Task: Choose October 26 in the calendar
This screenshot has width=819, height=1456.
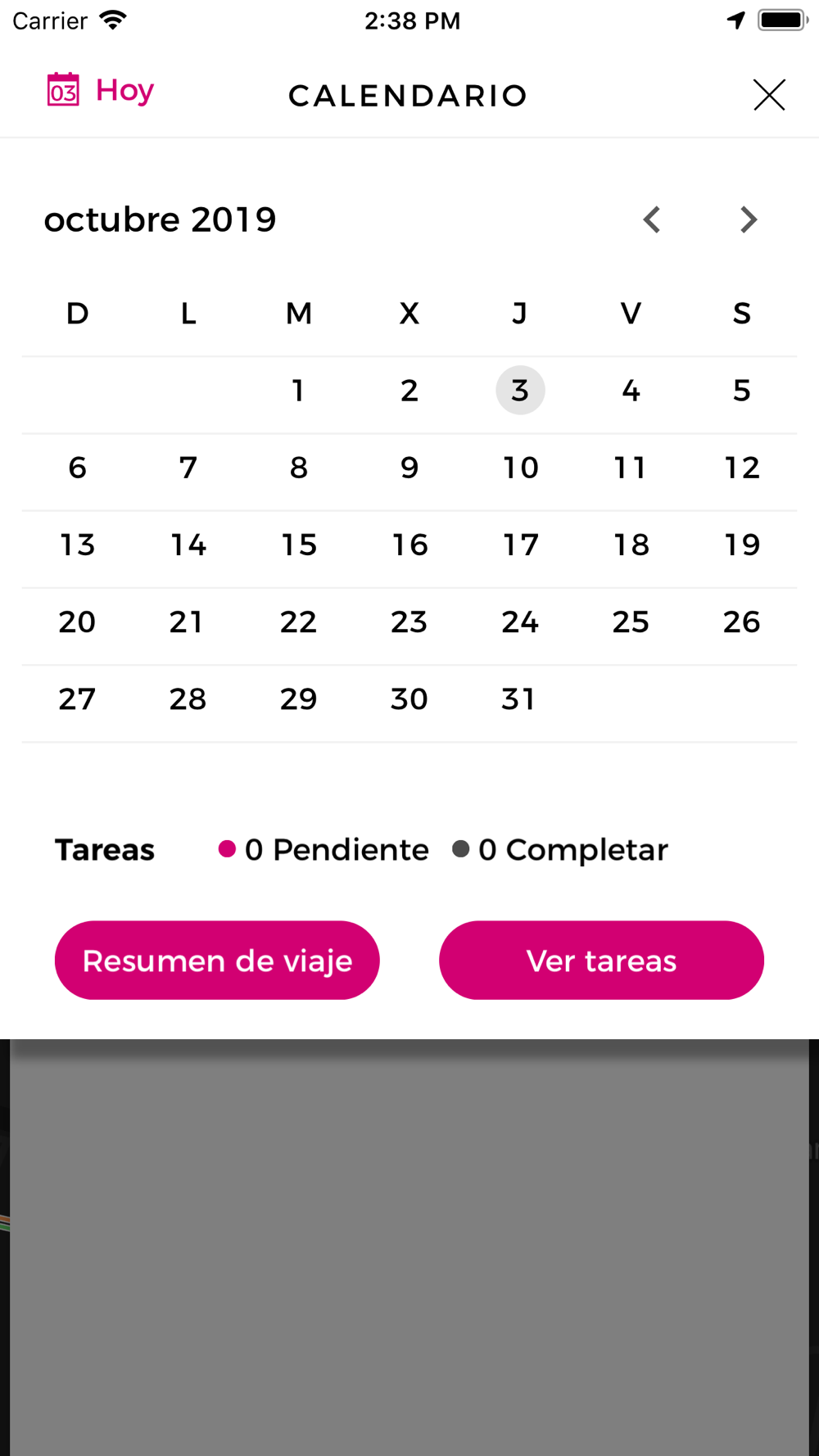Action: (741, 622)
